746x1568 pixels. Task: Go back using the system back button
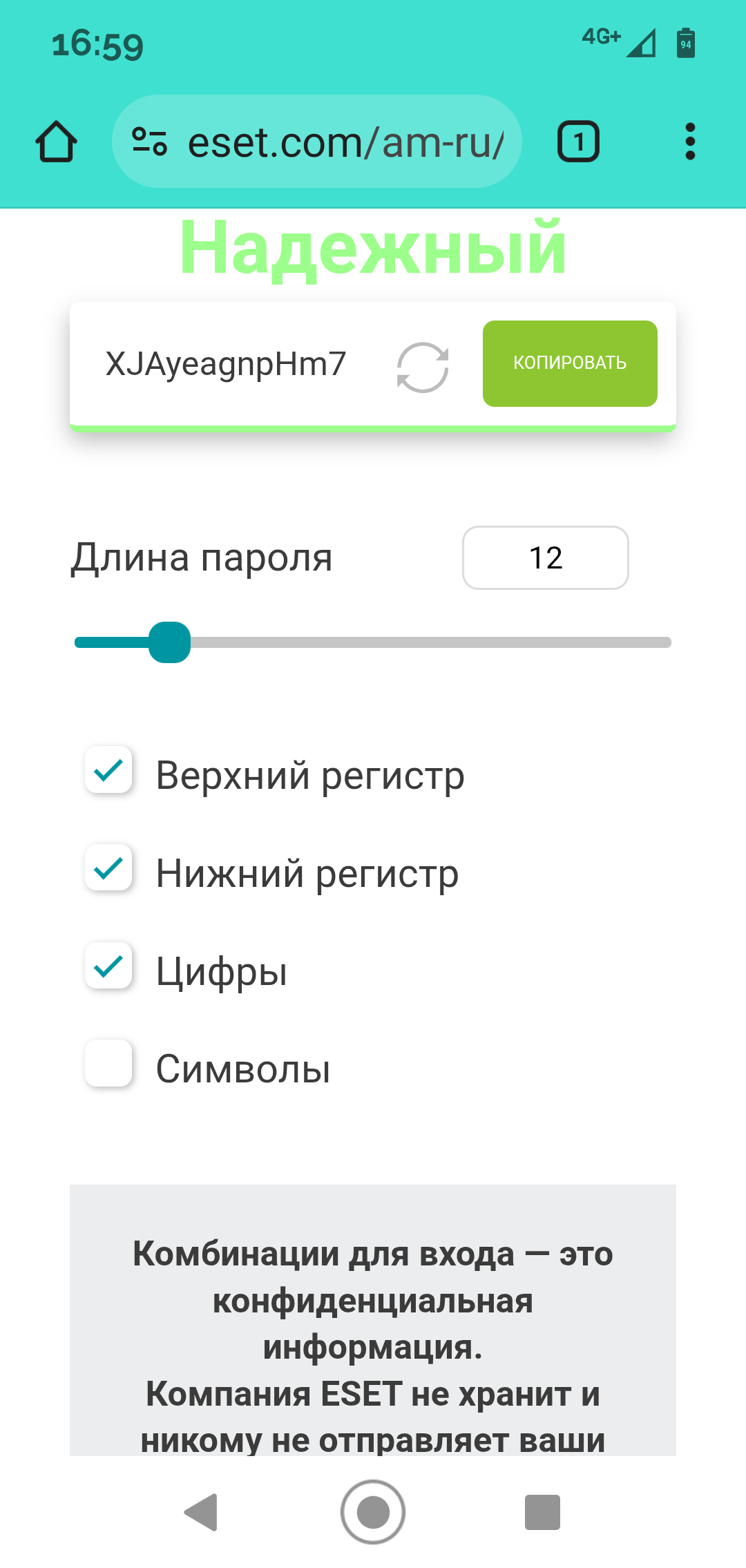click(201, 1512)
